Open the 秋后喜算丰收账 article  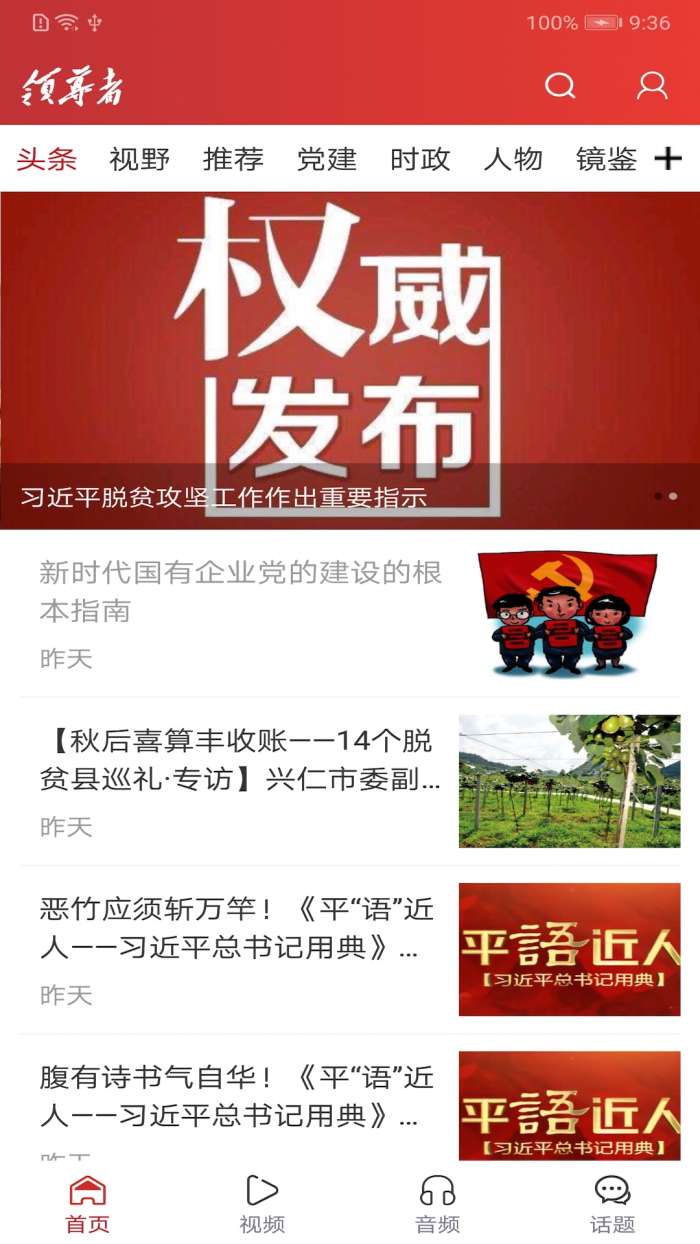tap(240, 760)
